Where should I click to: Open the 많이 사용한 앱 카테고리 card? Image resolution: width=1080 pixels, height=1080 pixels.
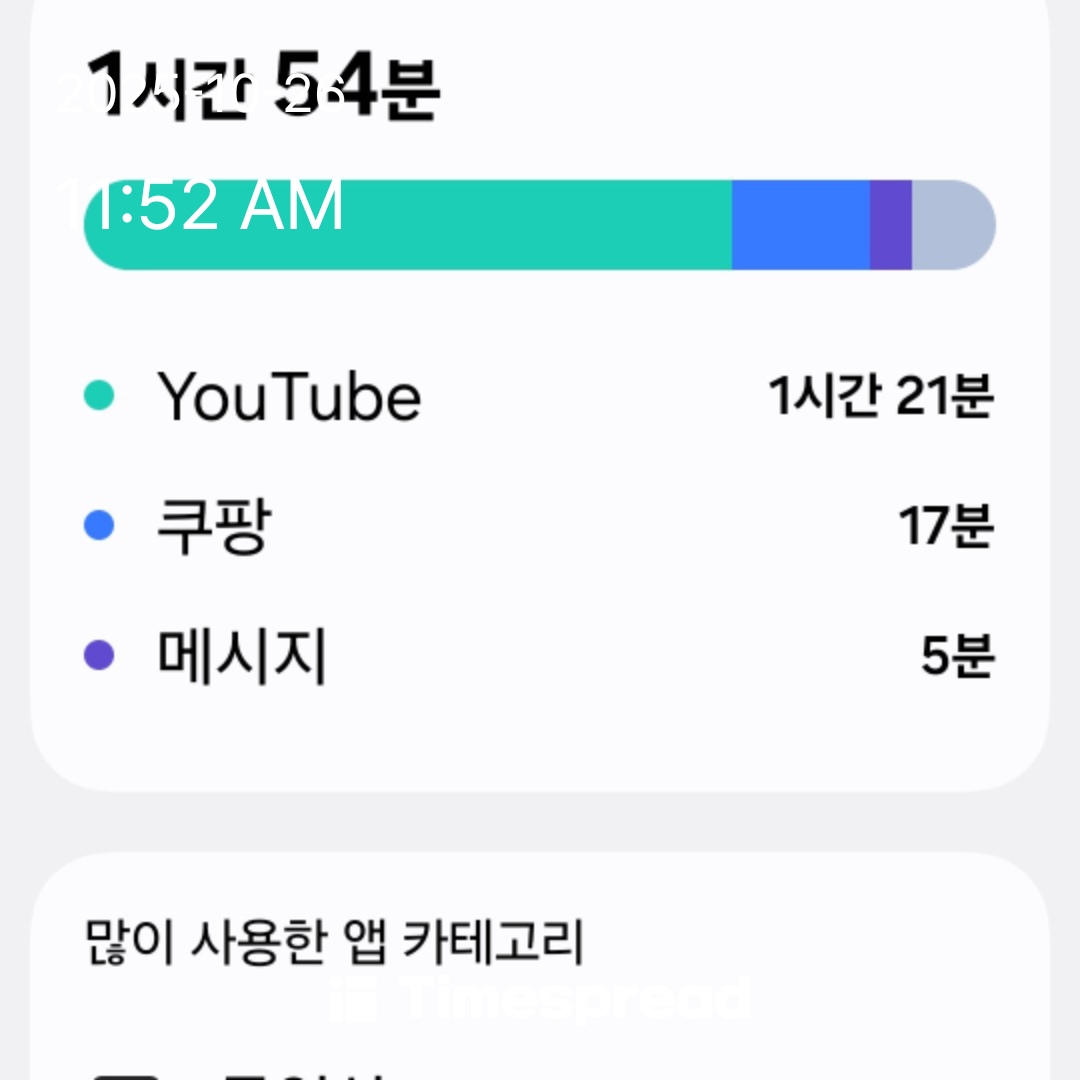(x=334, y=942)
